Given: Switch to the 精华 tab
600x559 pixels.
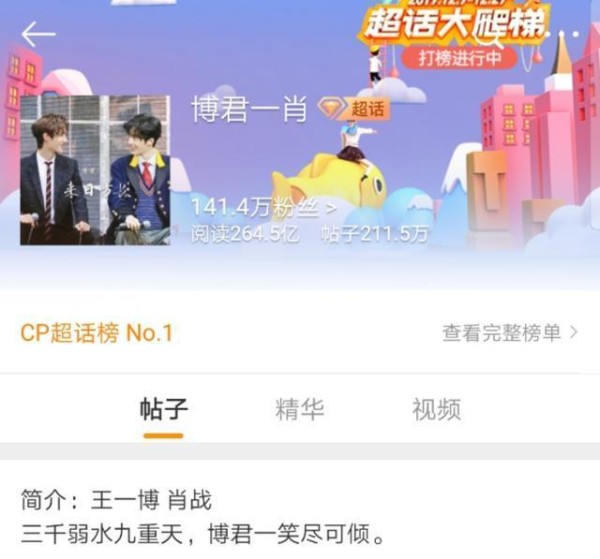Looking at the screenshot, I should pos(299,409).
